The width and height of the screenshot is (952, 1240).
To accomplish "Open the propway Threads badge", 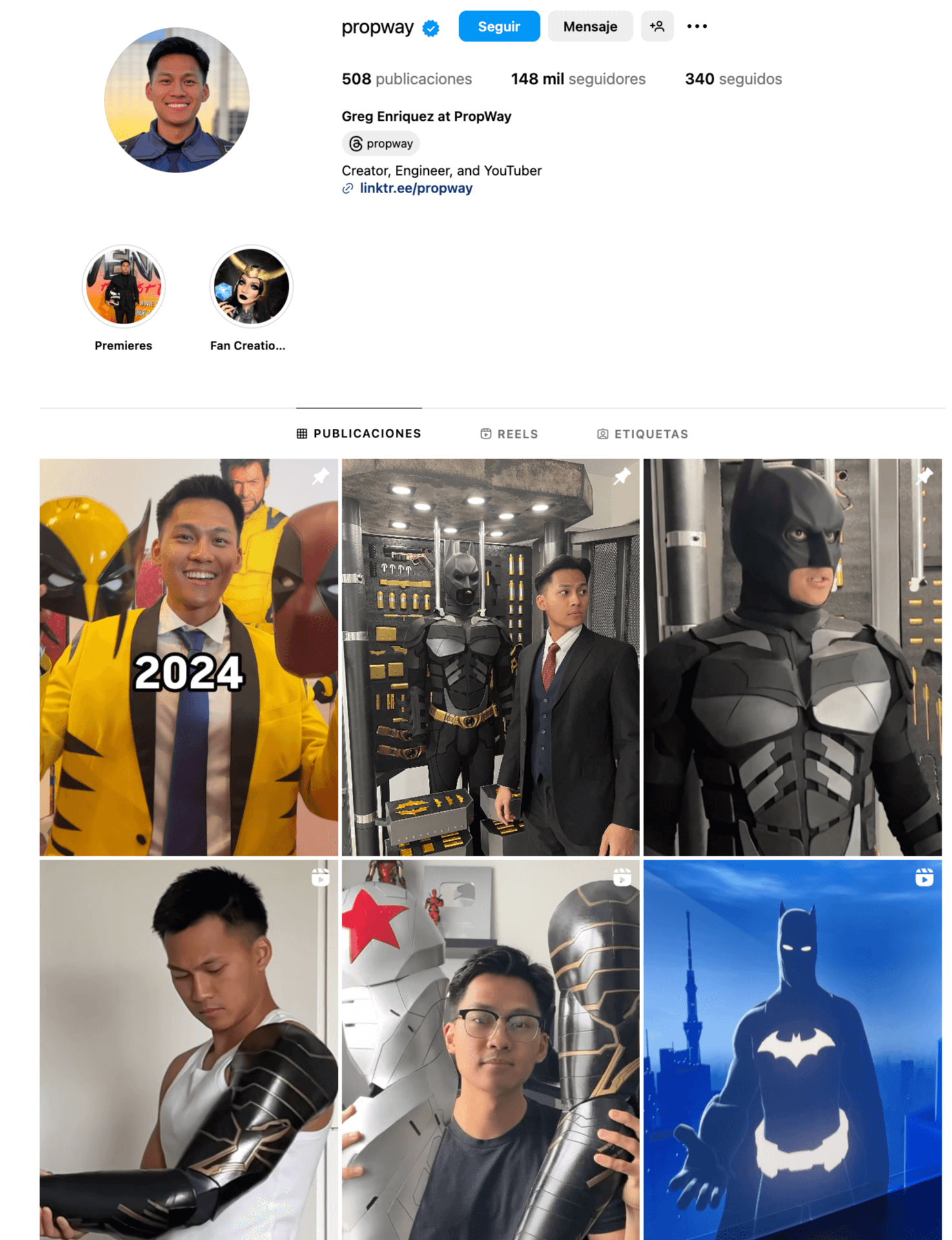I will (x=380, y=143).
